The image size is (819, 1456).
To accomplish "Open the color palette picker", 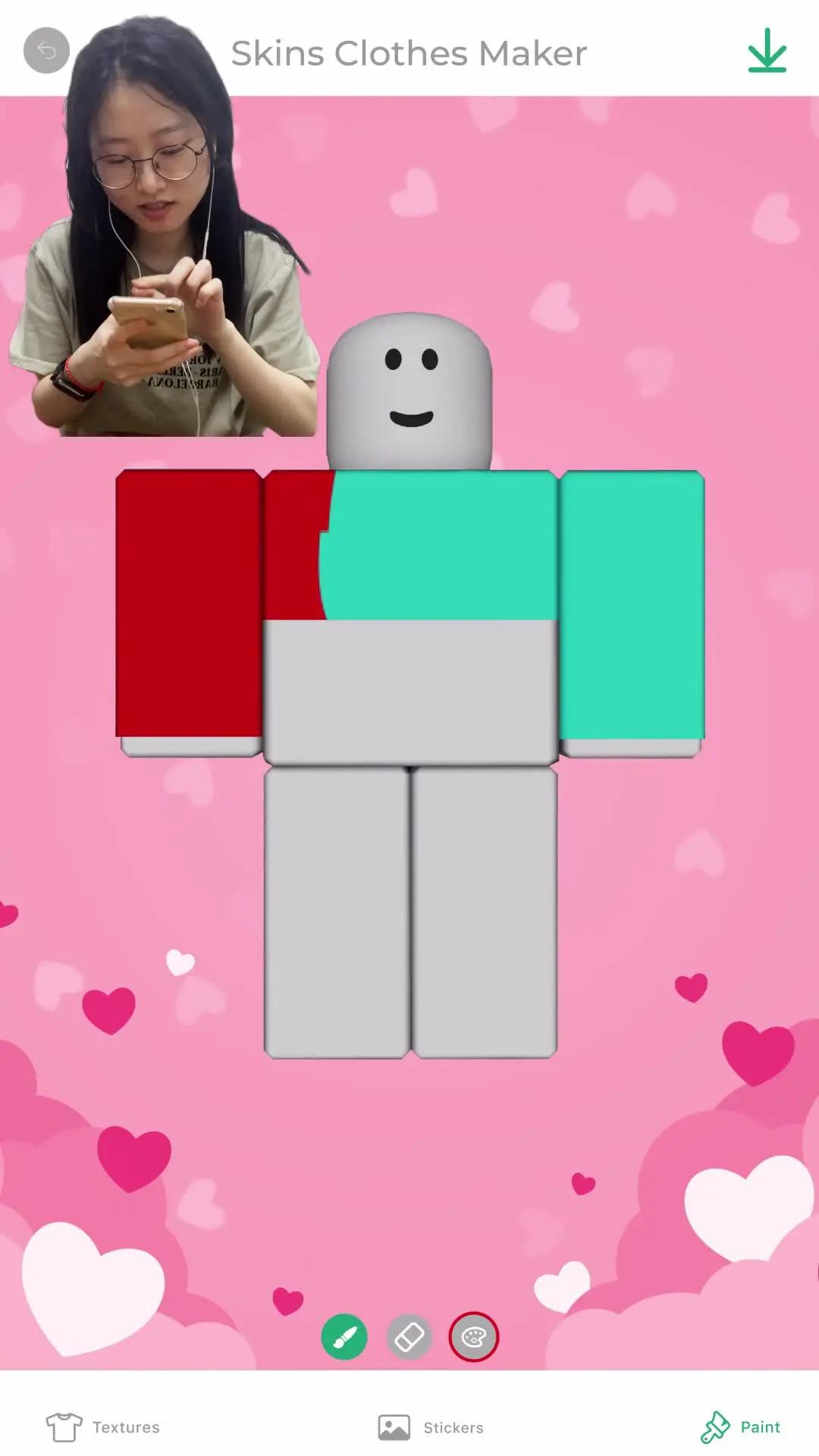I will click(x=474, y=1337).
